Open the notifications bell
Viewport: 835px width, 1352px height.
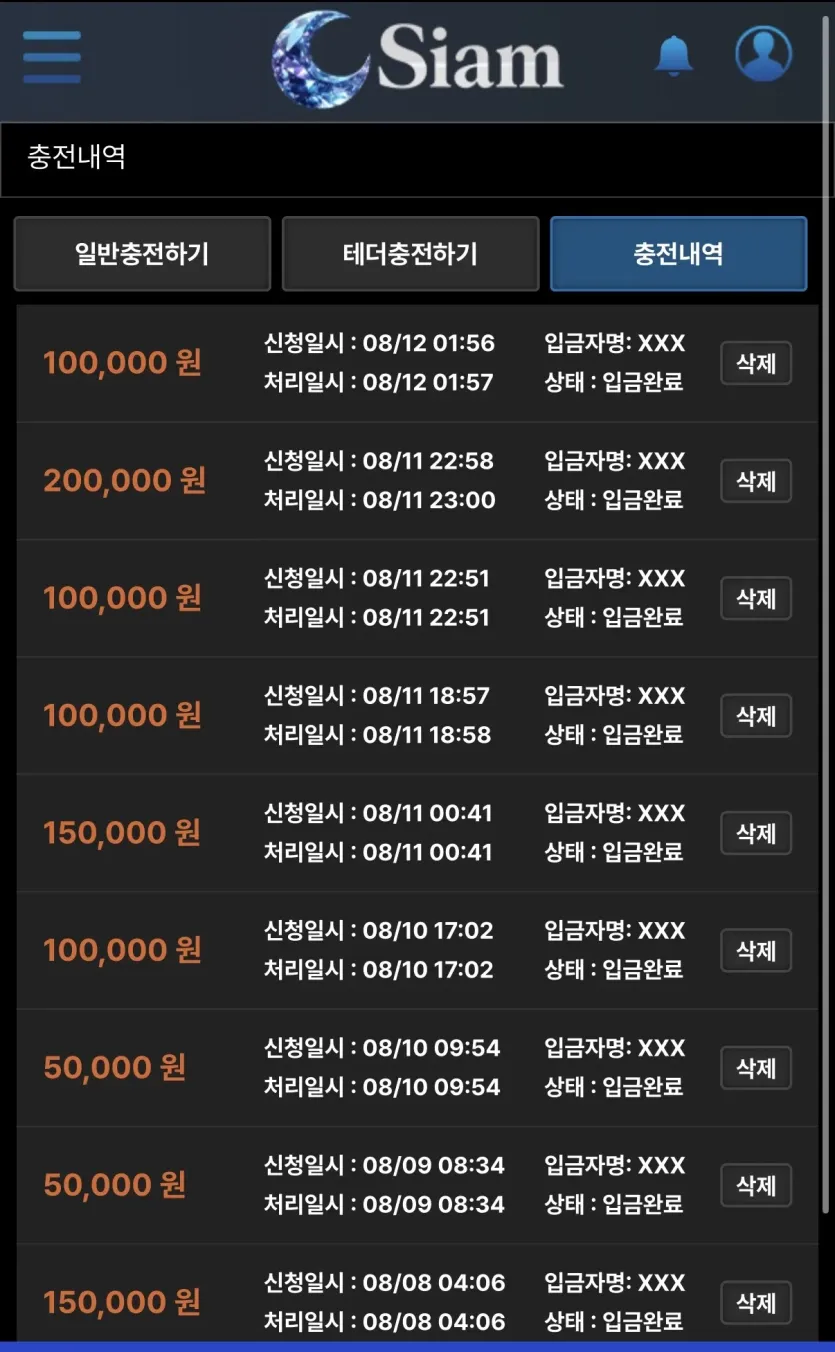674,55
